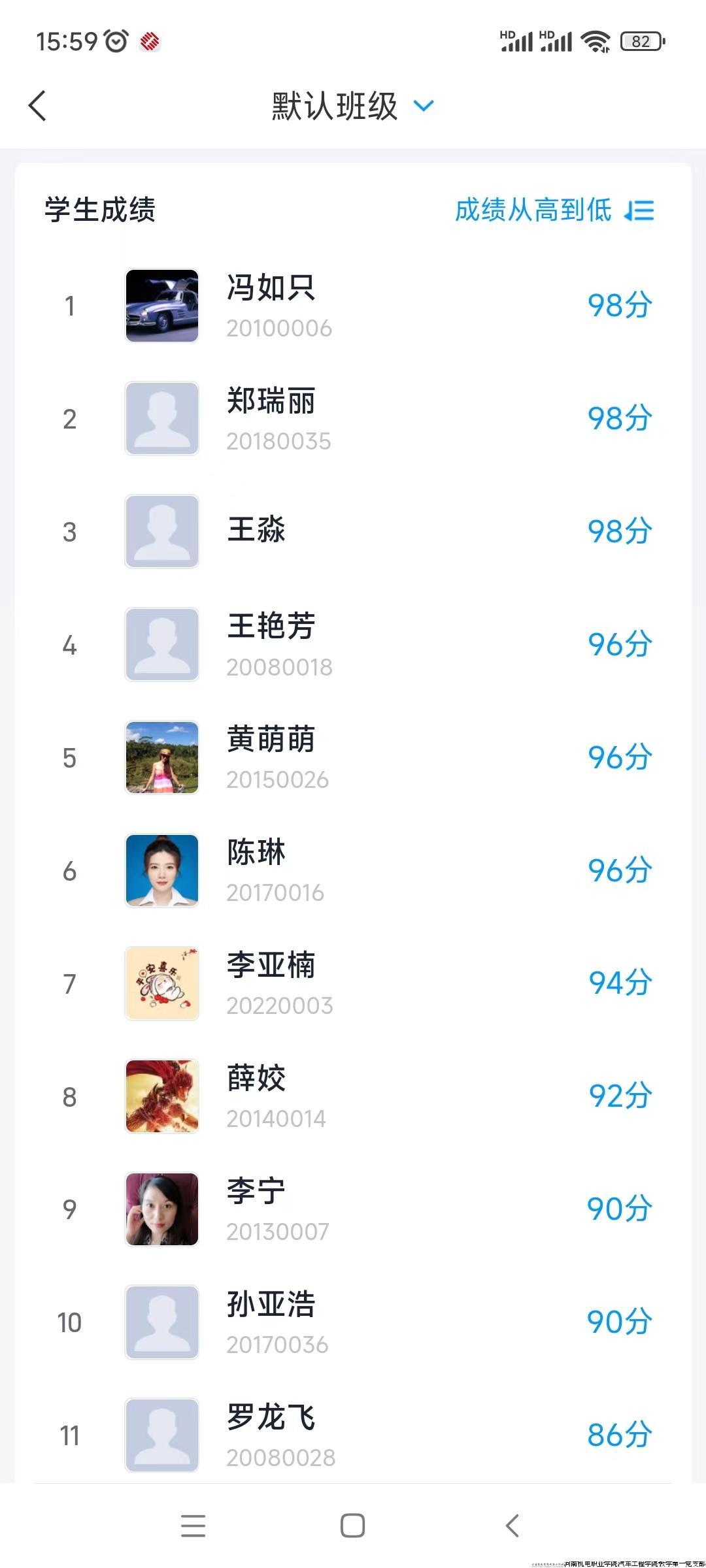The height and width of the screenshot is (1568, 706).
Task: Tap 王艳芳's default avatar placeholder
Action: (161, 645)
